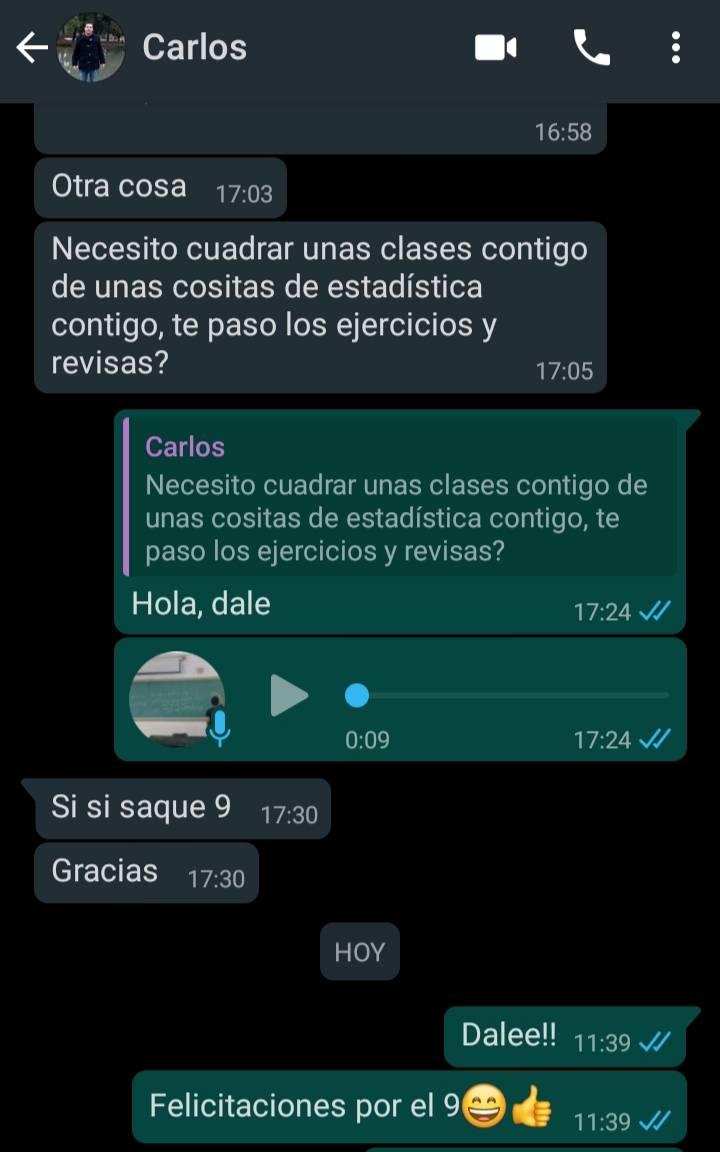Start a voice call with Carlos
Image resolution: width=720 pixels, height=1152 pixels.
591,47
